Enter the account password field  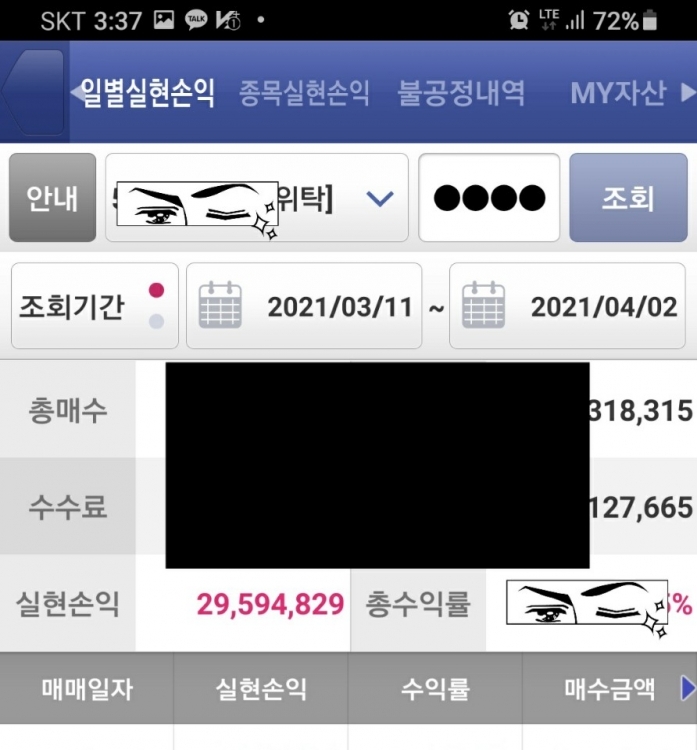pyautogui.click(x=489, y=198)
